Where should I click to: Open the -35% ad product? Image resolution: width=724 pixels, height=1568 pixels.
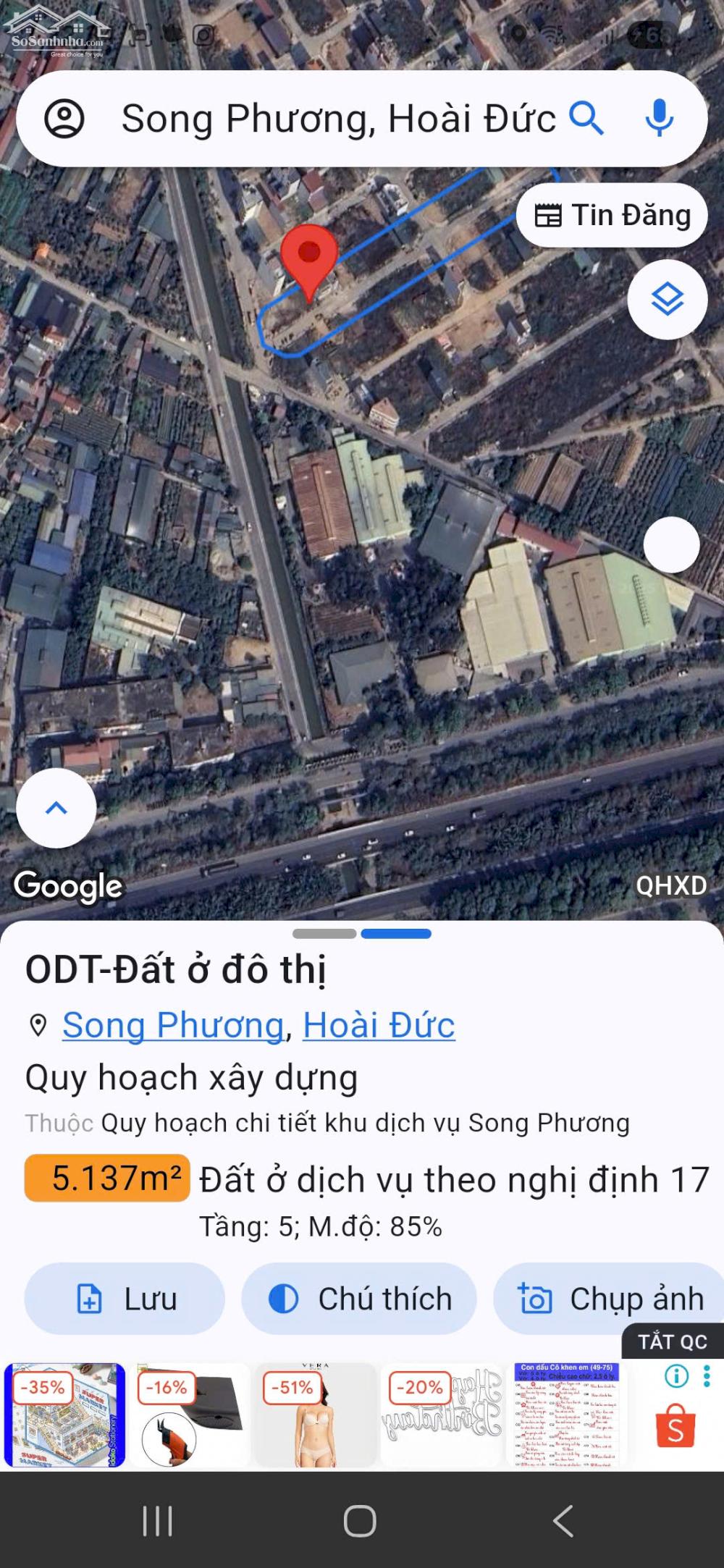64,1415
